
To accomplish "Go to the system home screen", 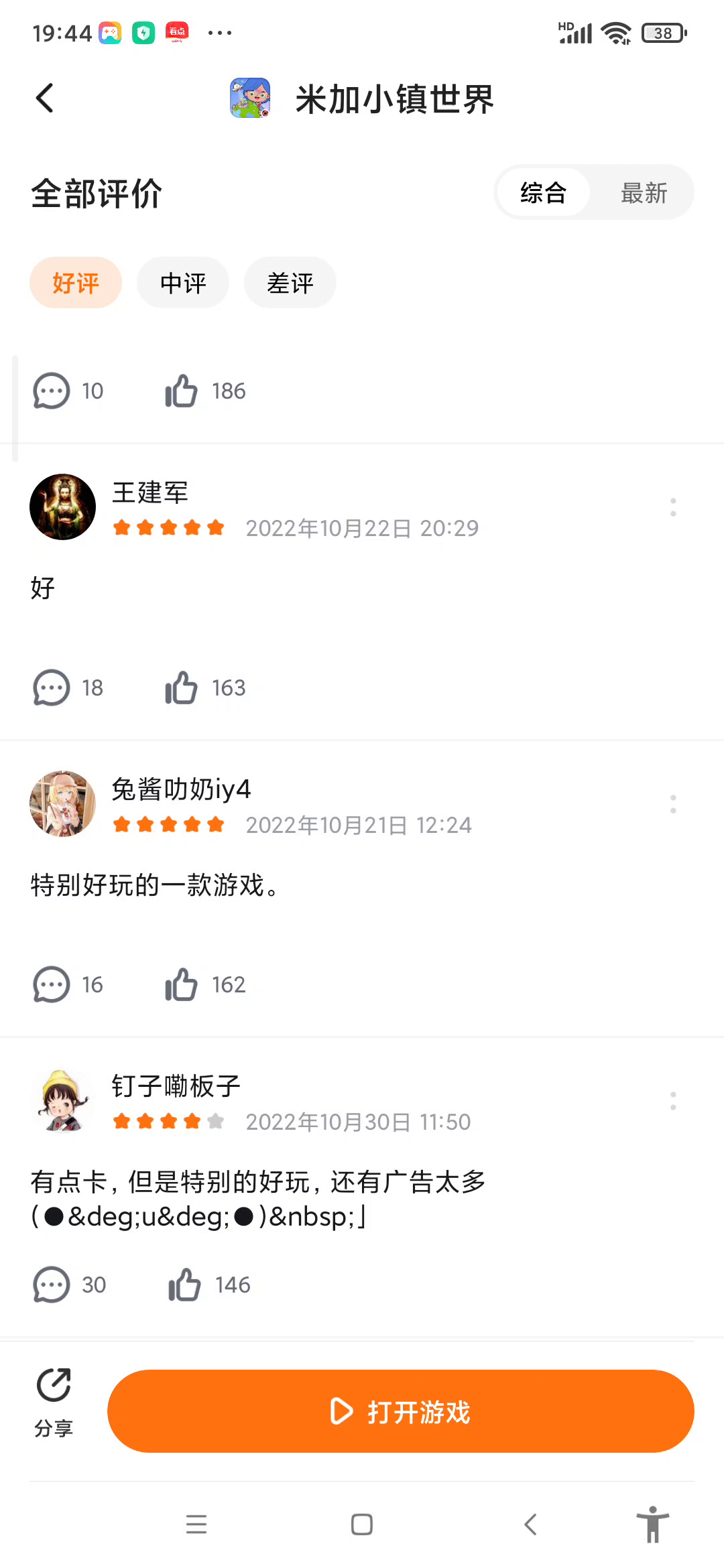I will (362, 1524).
